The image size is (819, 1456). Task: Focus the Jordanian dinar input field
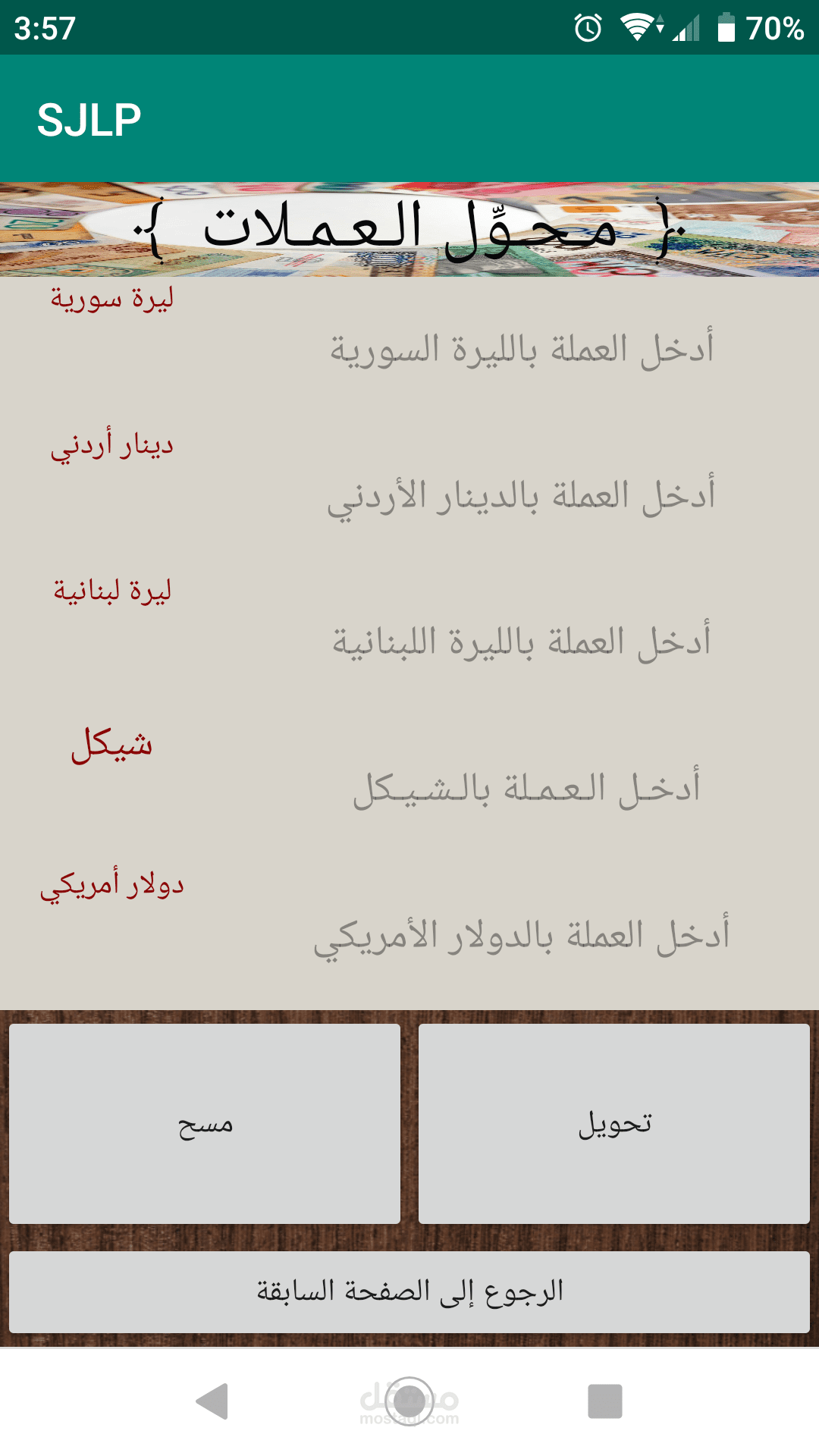click(522, 497)
